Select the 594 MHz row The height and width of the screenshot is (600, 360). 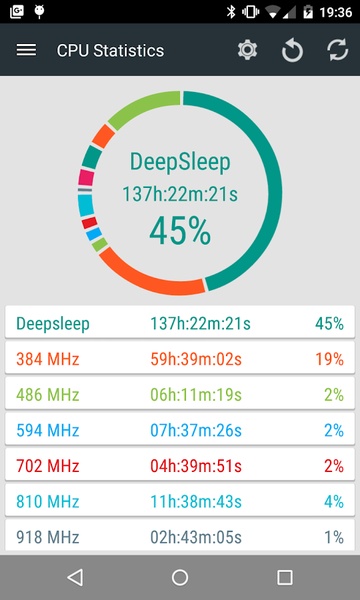[180, 430]
